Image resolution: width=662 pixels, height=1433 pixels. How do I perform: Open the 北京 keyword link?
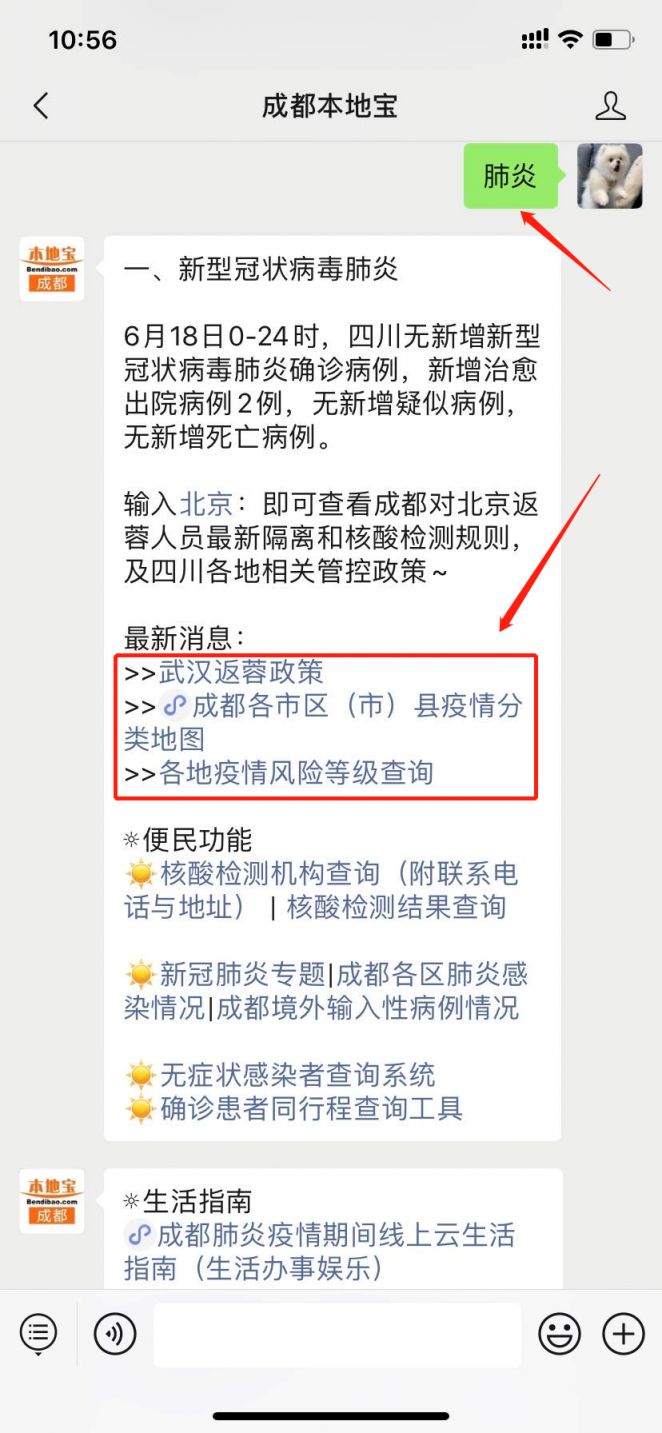tap(205, 503)
